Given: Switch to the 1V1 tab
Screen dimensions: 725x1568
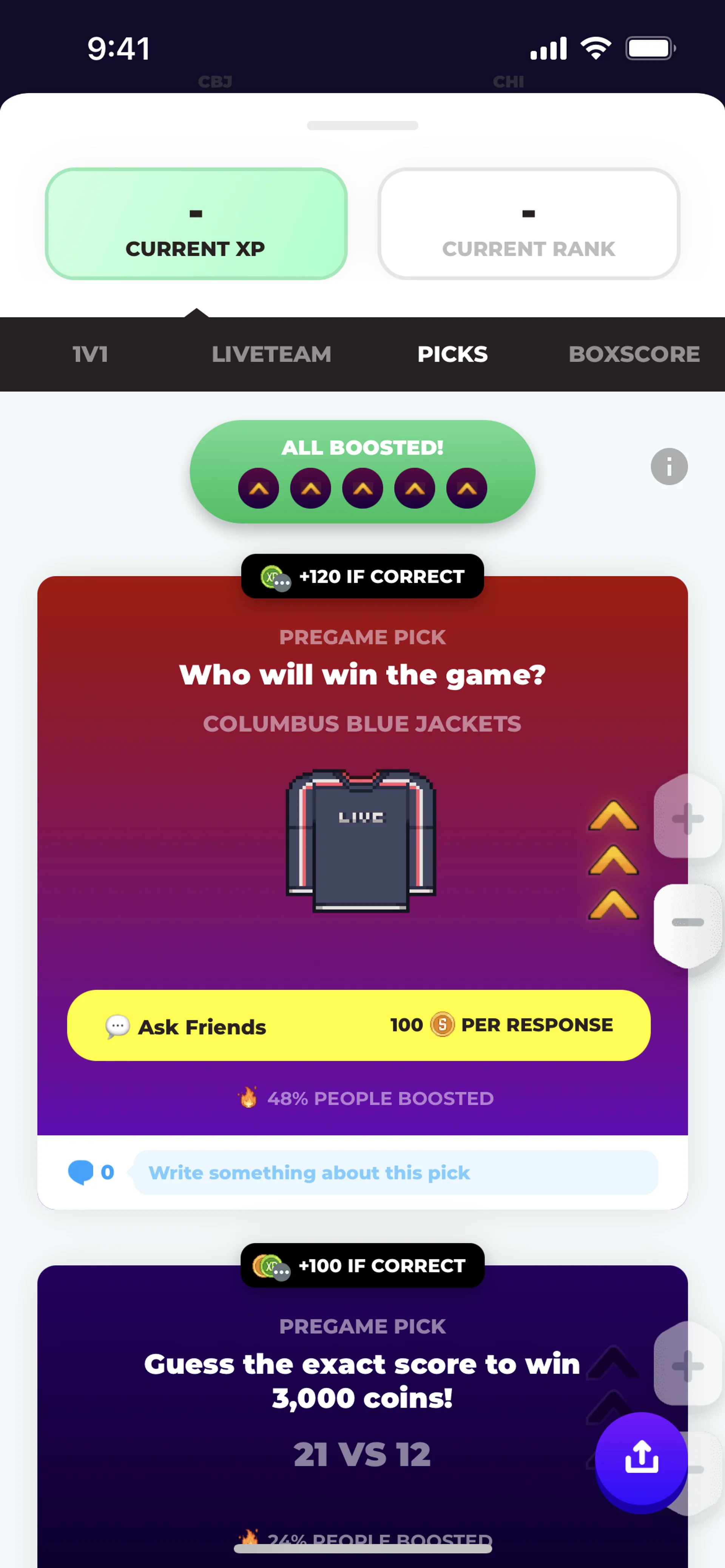Looking at the screenshot, I should click(x=90, y=354).
